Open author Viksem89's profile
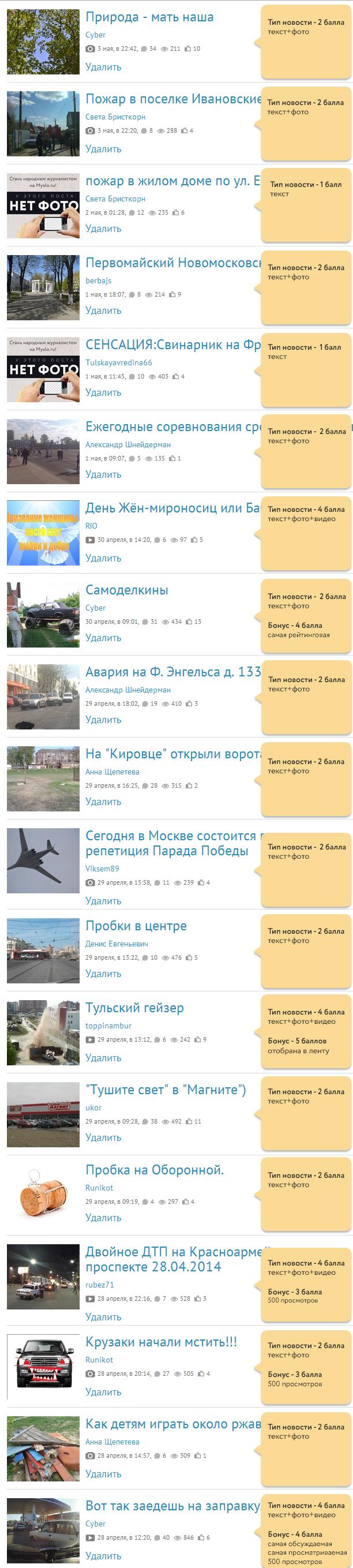The width and height of the screenshot is (353, 1568). coord(102,869)
